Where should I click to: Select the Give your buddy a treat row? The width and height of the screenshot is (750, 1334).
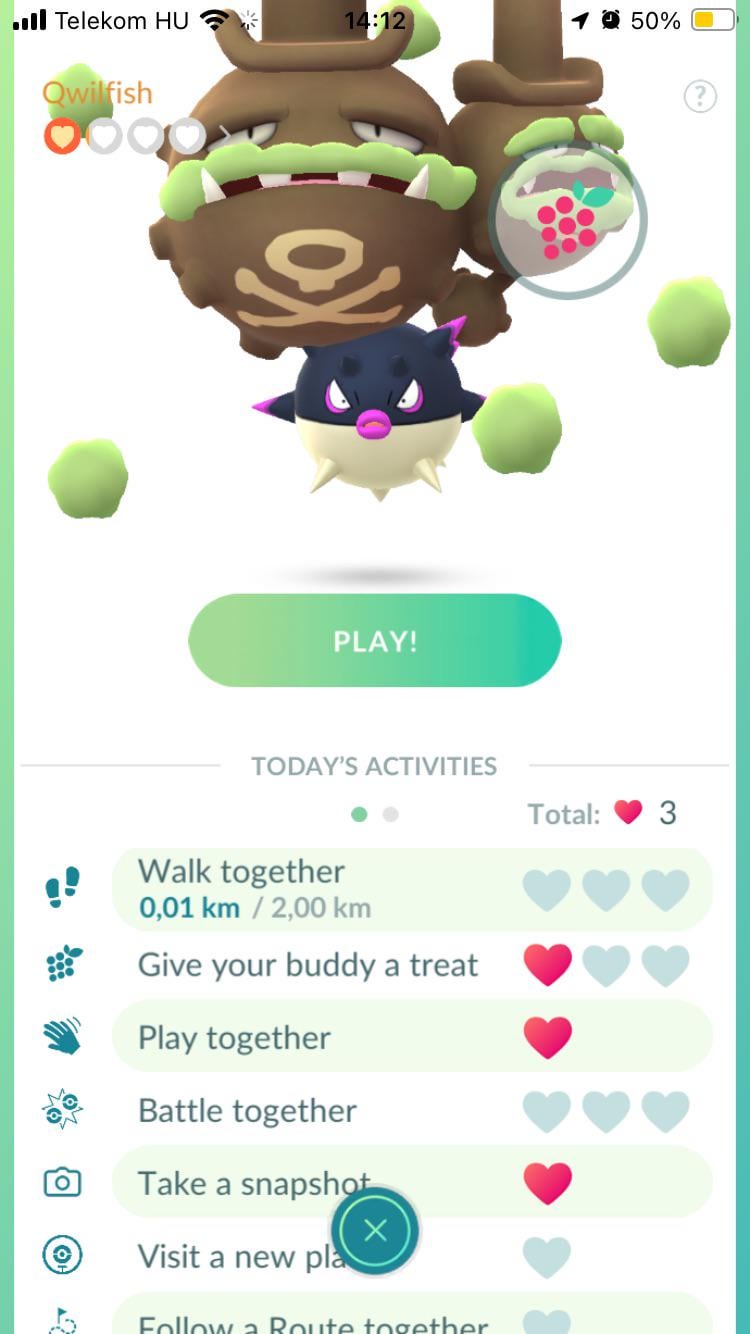410,965
